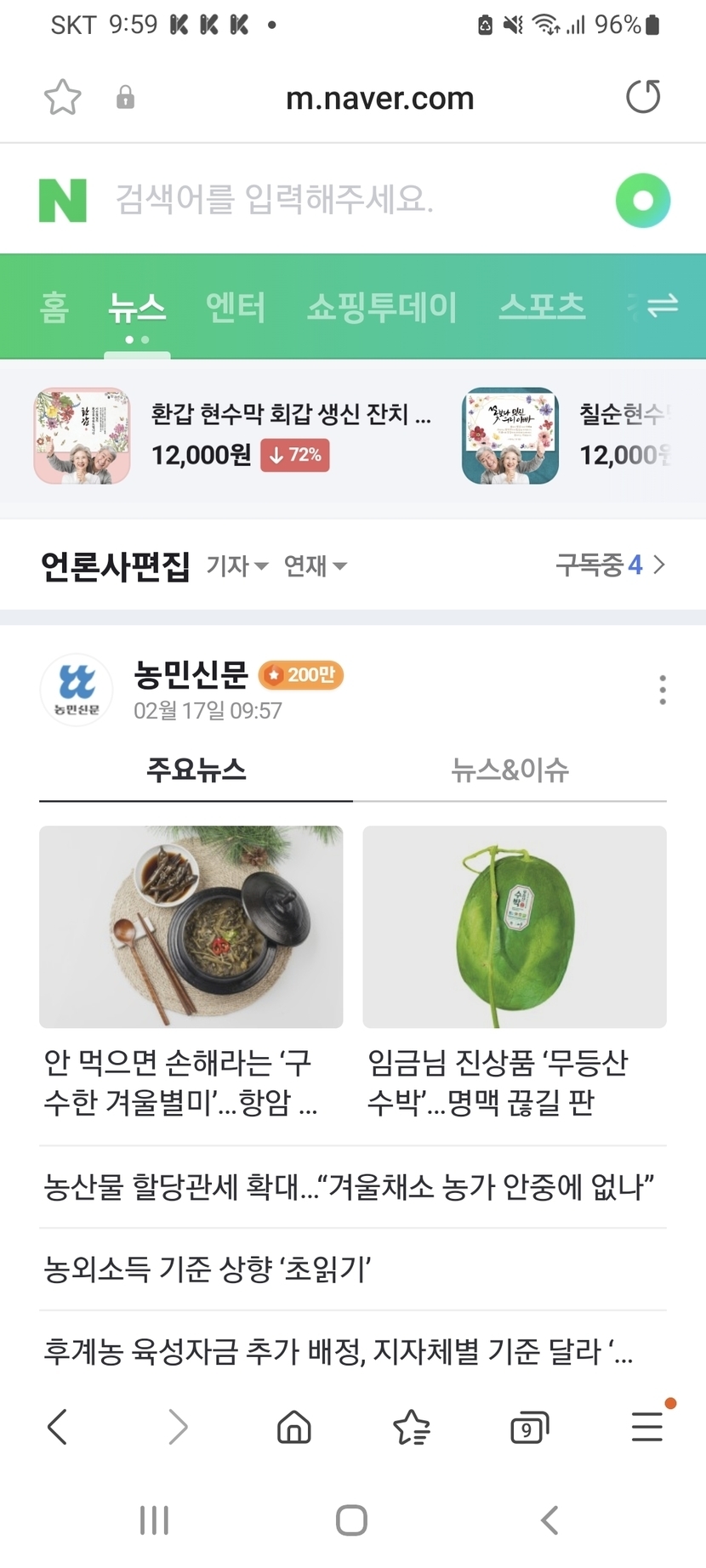Reload the m.naver.com page
The height and width of the screenshot is (1568, 706).
click(642, 97)
